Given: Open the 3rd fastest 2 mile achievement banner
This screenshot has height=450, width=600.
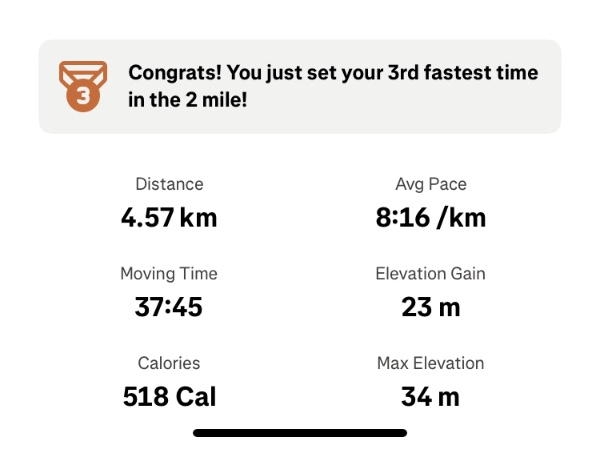Looking at the screenshot, I should 300,87.
